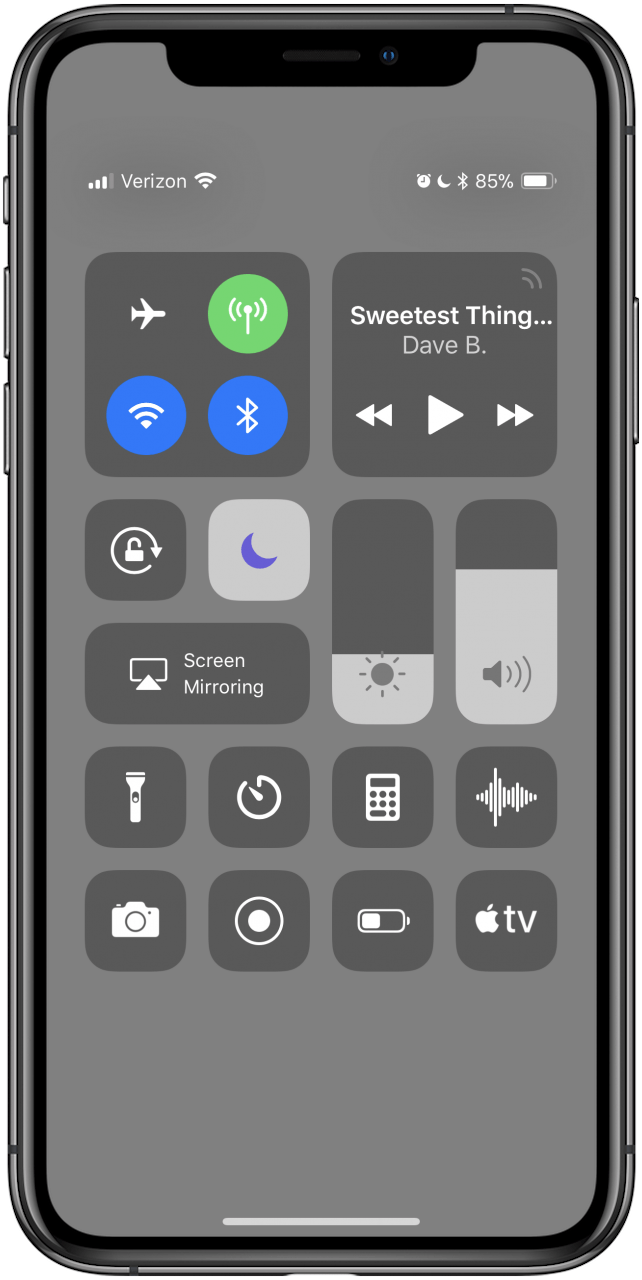Open Screen Mirroring options
The height and width of the screenshot is (1280, 642).
tap(197, 673)
